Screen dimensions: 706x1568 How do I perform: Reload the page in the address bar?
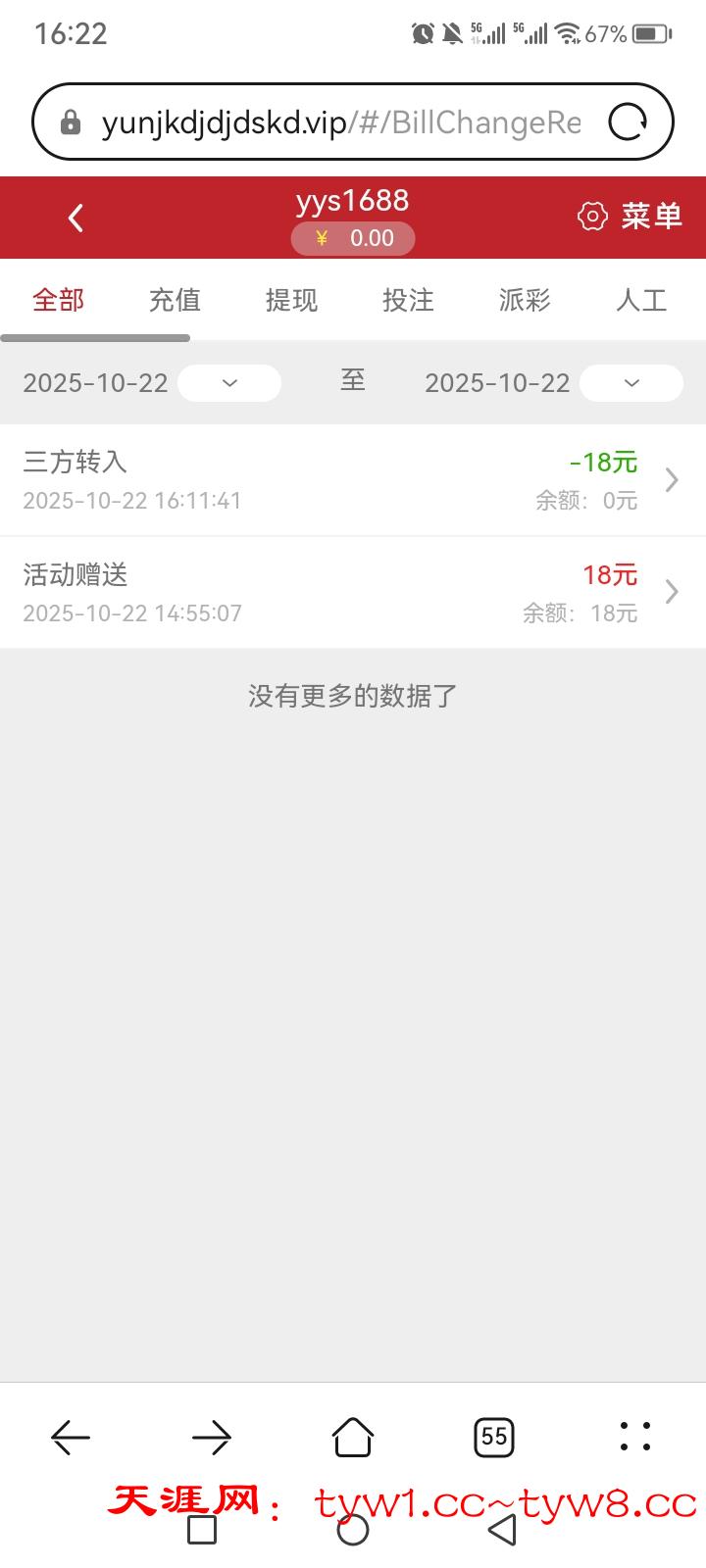coord(628,122)
